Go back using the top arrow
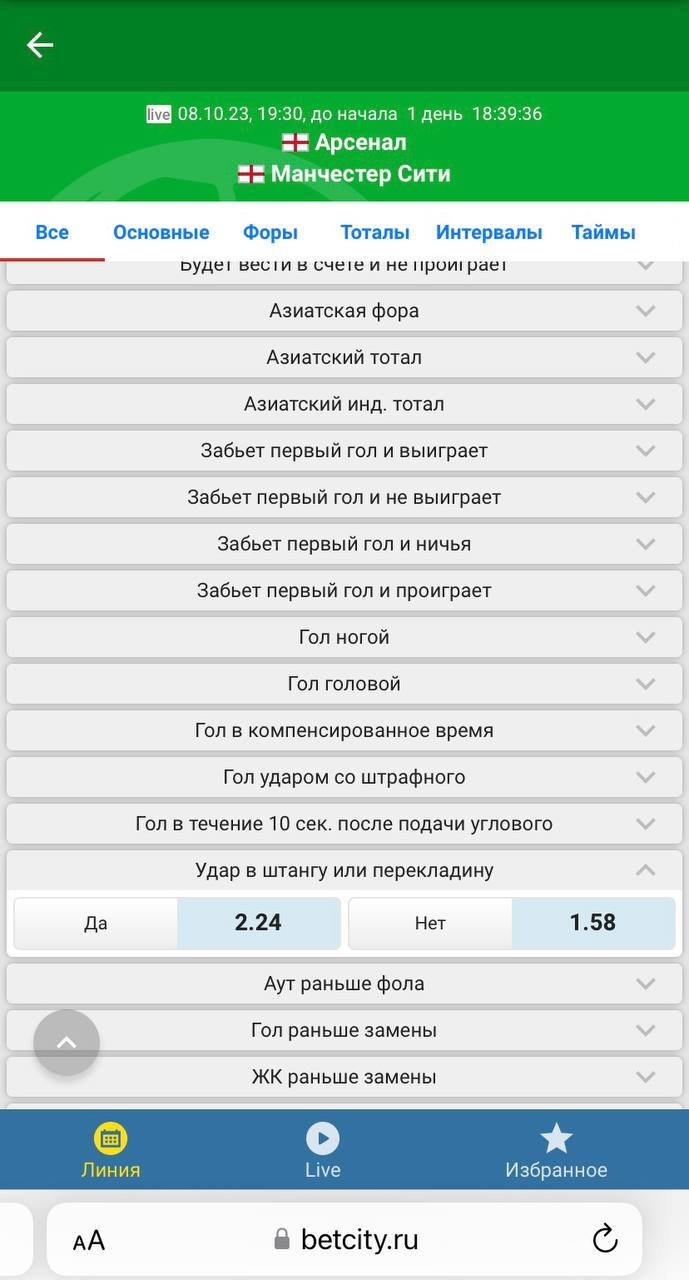Screen dimensions: 689x1280 click(40, 45)
